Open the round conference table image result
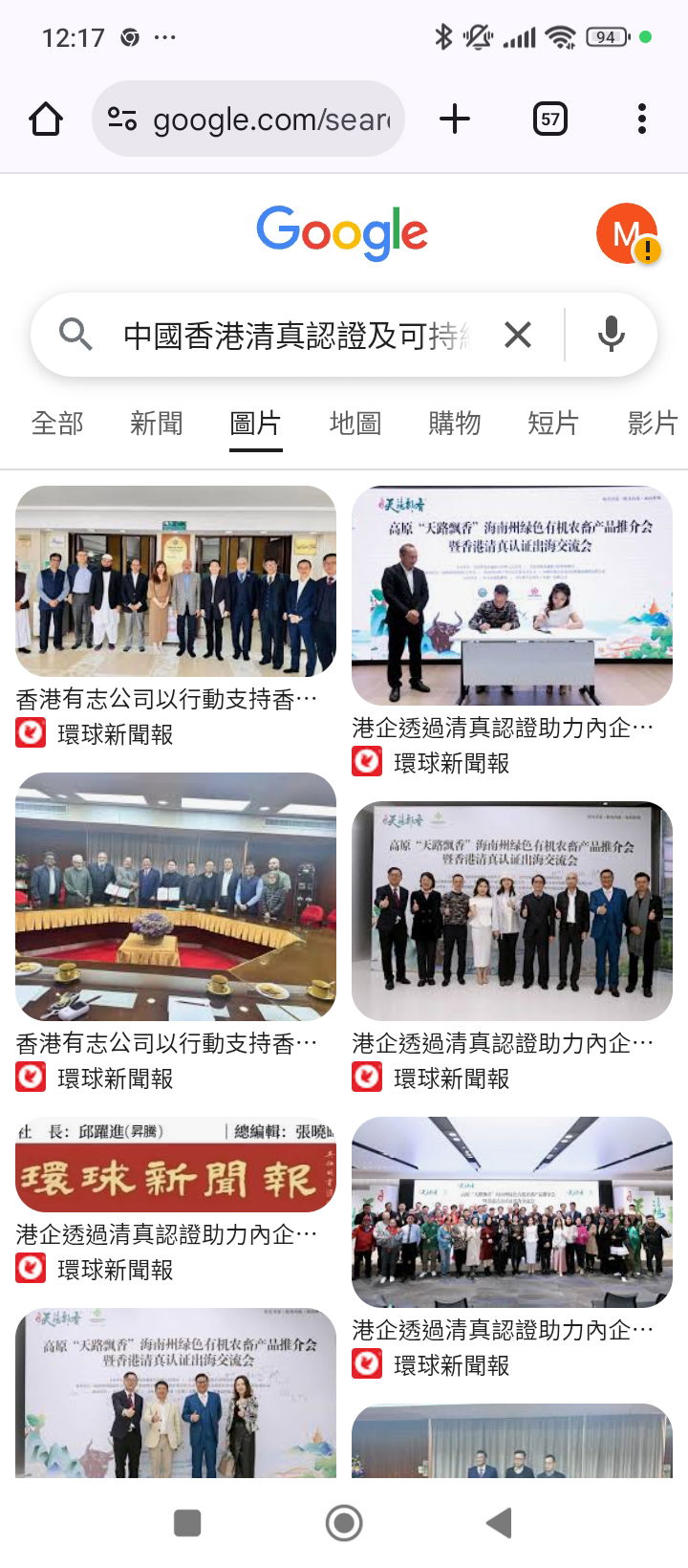Image resolution: width=688 pixels, height=1568 pixels. pos(176,897)
